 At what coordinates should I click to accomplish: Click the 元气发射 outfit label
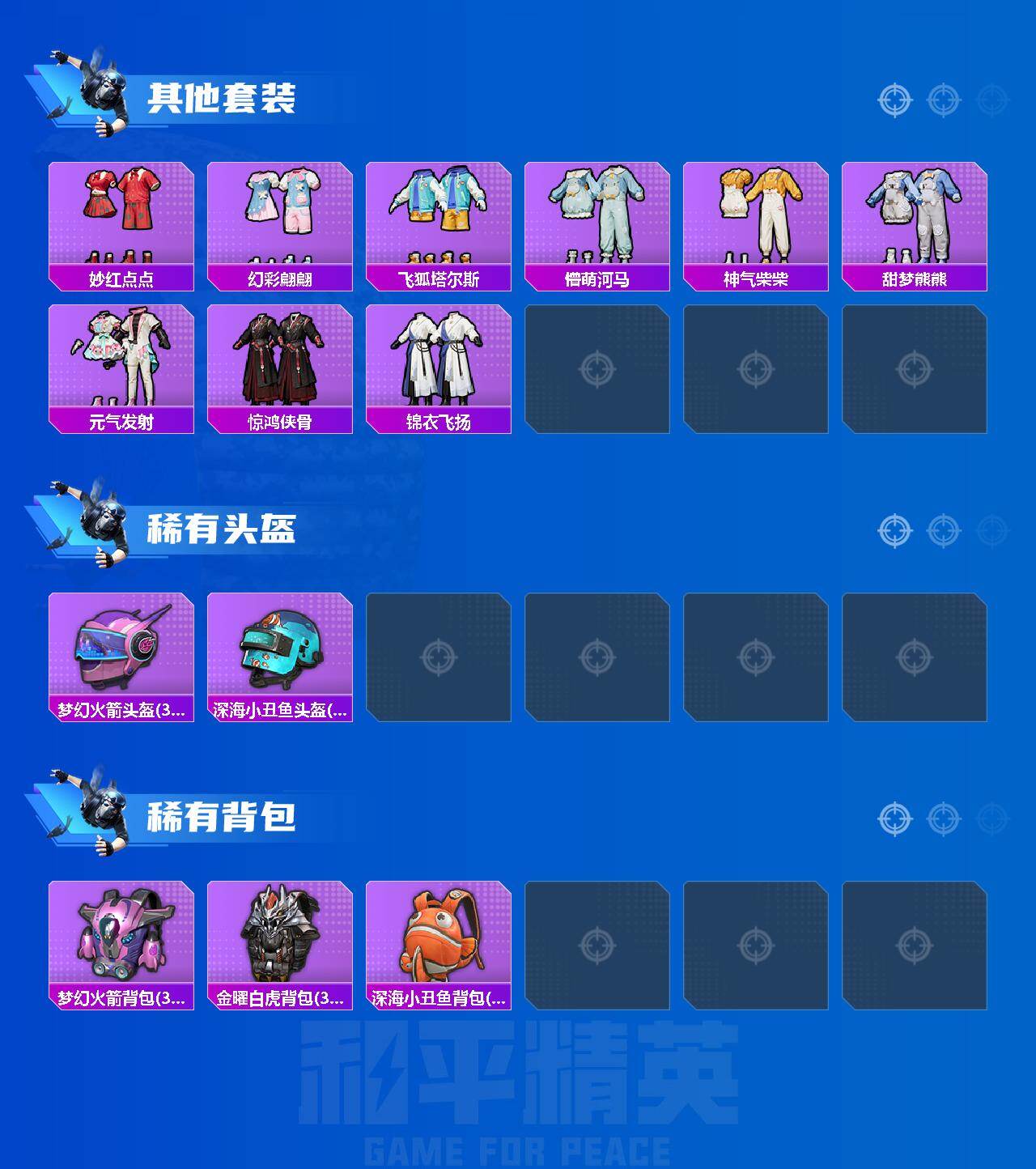click(x=120, y=421)
